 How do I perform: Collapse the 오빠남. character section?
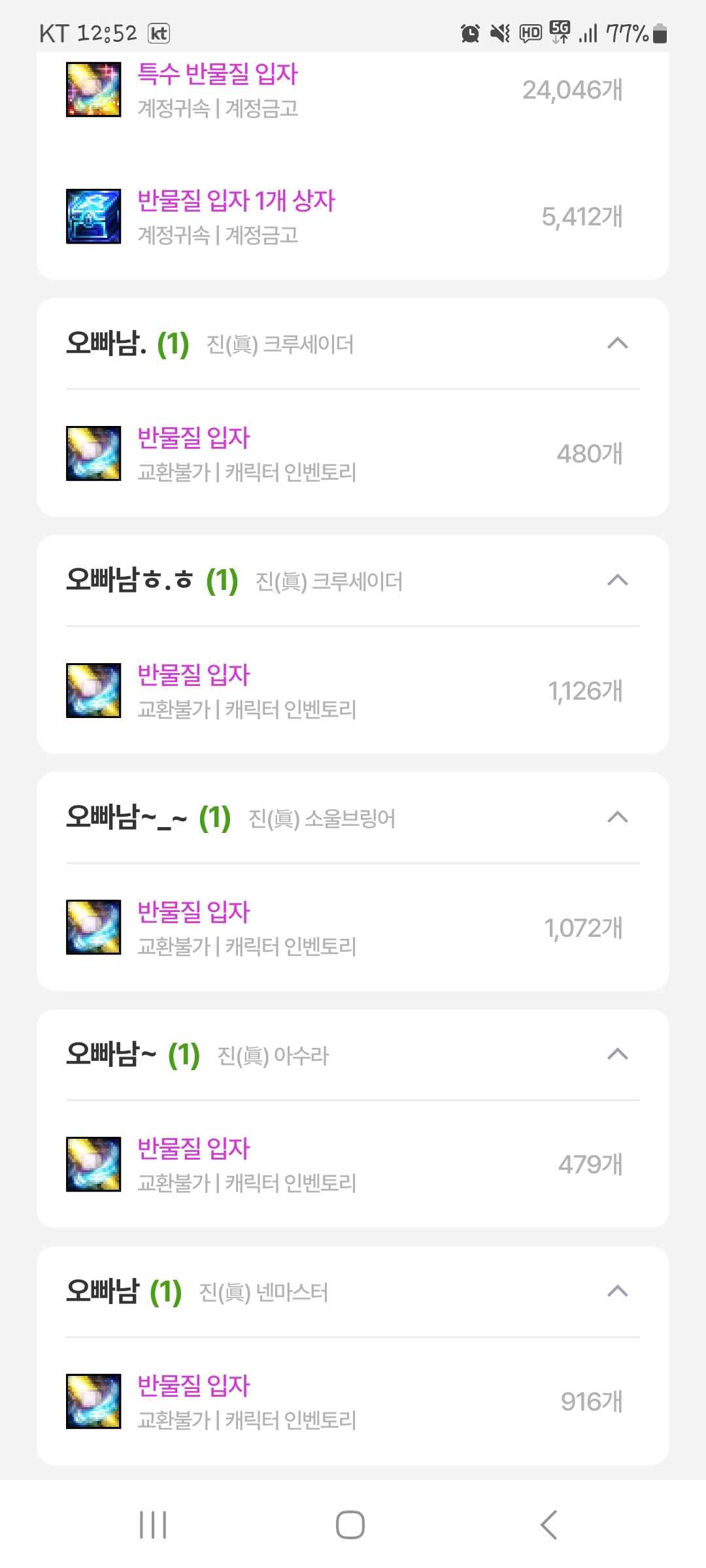point(617,343)
